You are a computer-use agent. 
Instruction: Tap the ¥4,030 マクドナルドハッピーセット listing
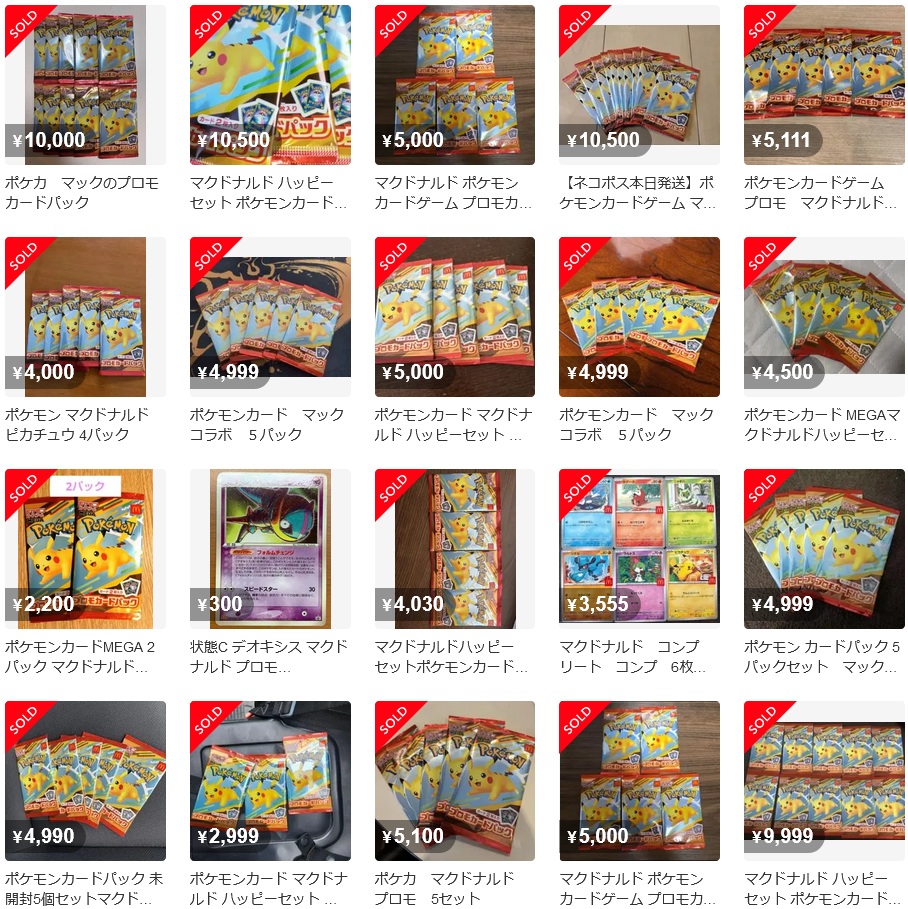(x=454, y=549)
